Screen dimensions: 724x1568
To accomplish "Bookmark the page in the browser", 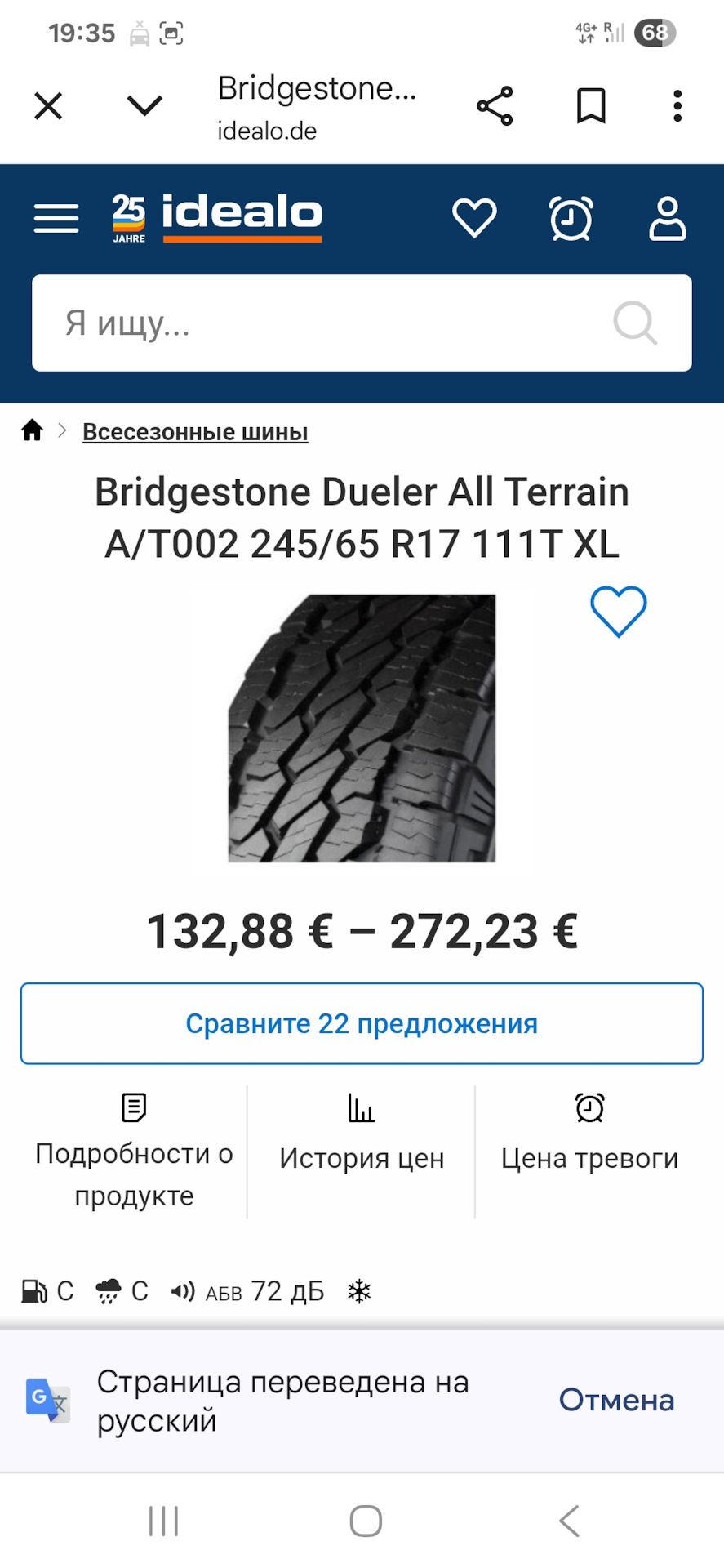I will (x=591, y=106).
